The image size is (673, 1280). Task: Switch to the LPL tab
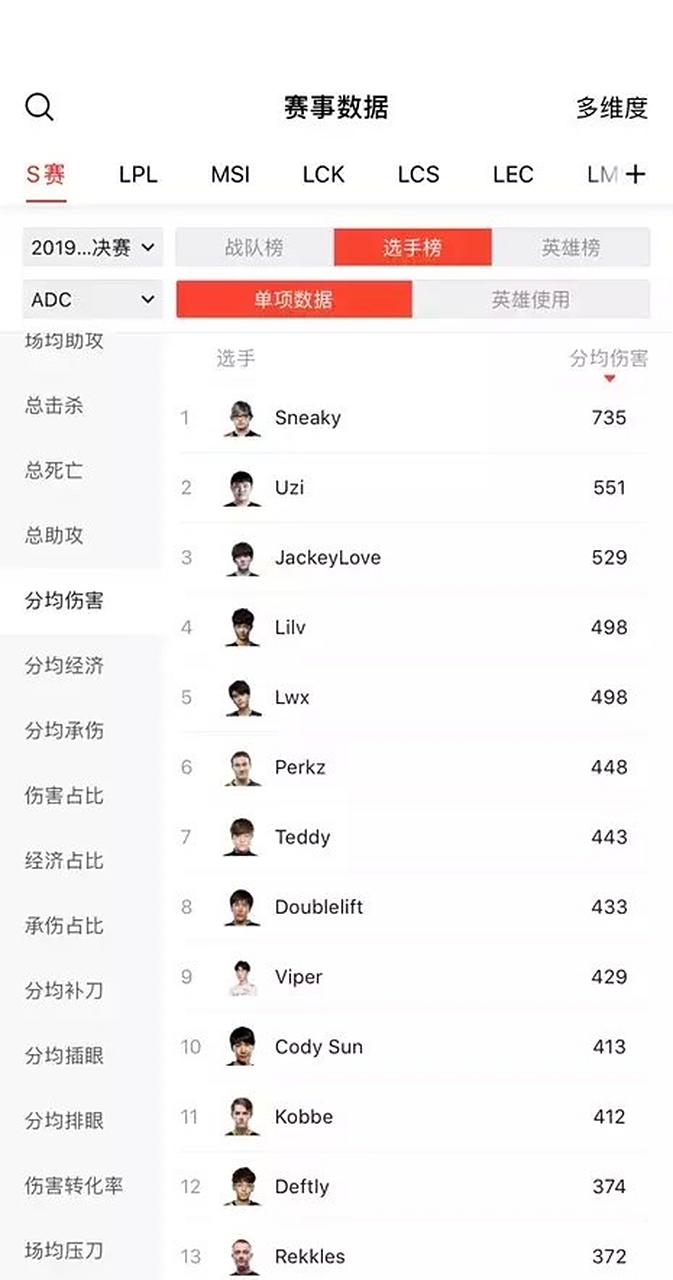coord(138,174)
